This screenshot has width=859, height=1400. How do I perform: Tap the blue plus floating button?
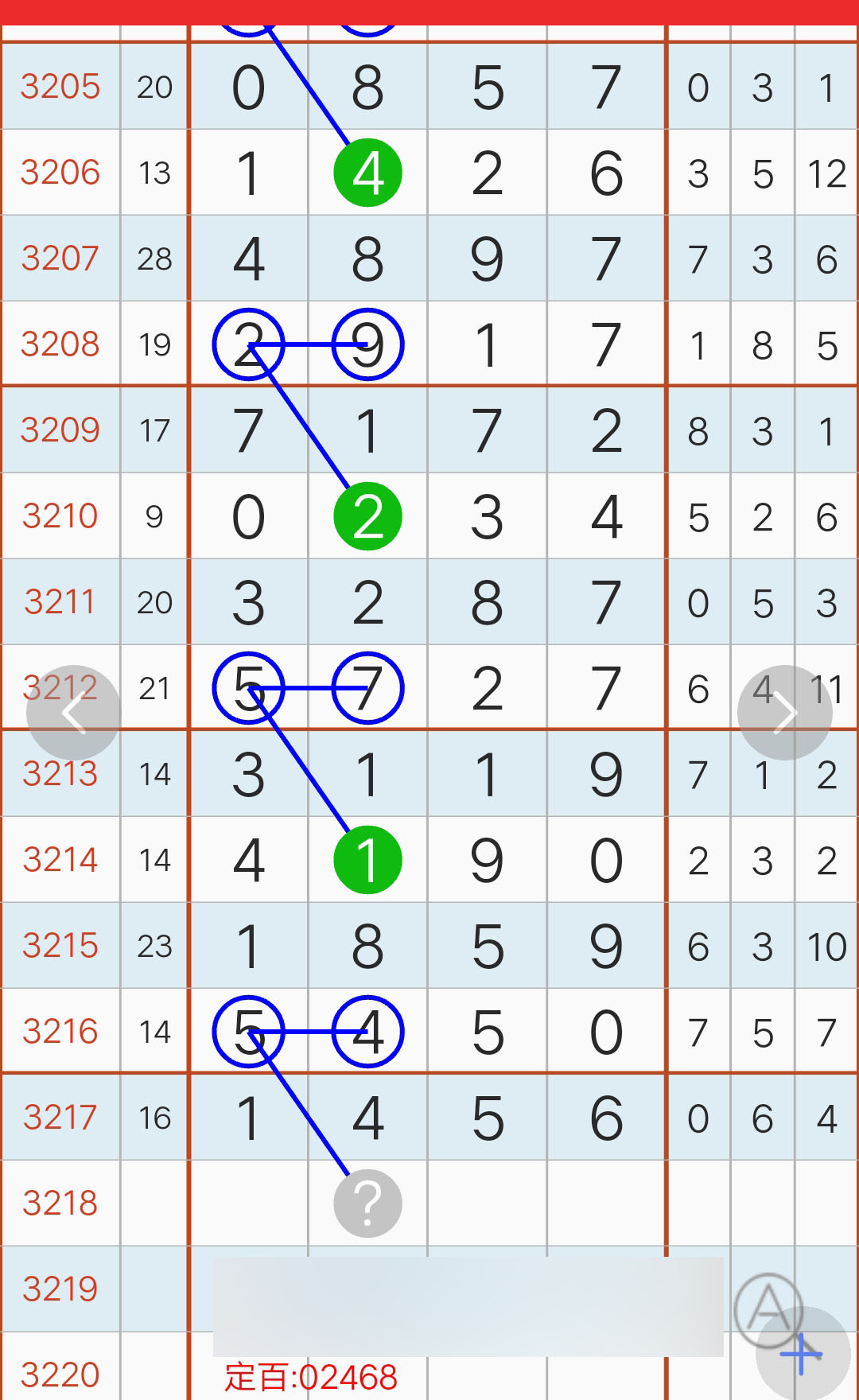pyautogui.click(x=802, y=1354)
